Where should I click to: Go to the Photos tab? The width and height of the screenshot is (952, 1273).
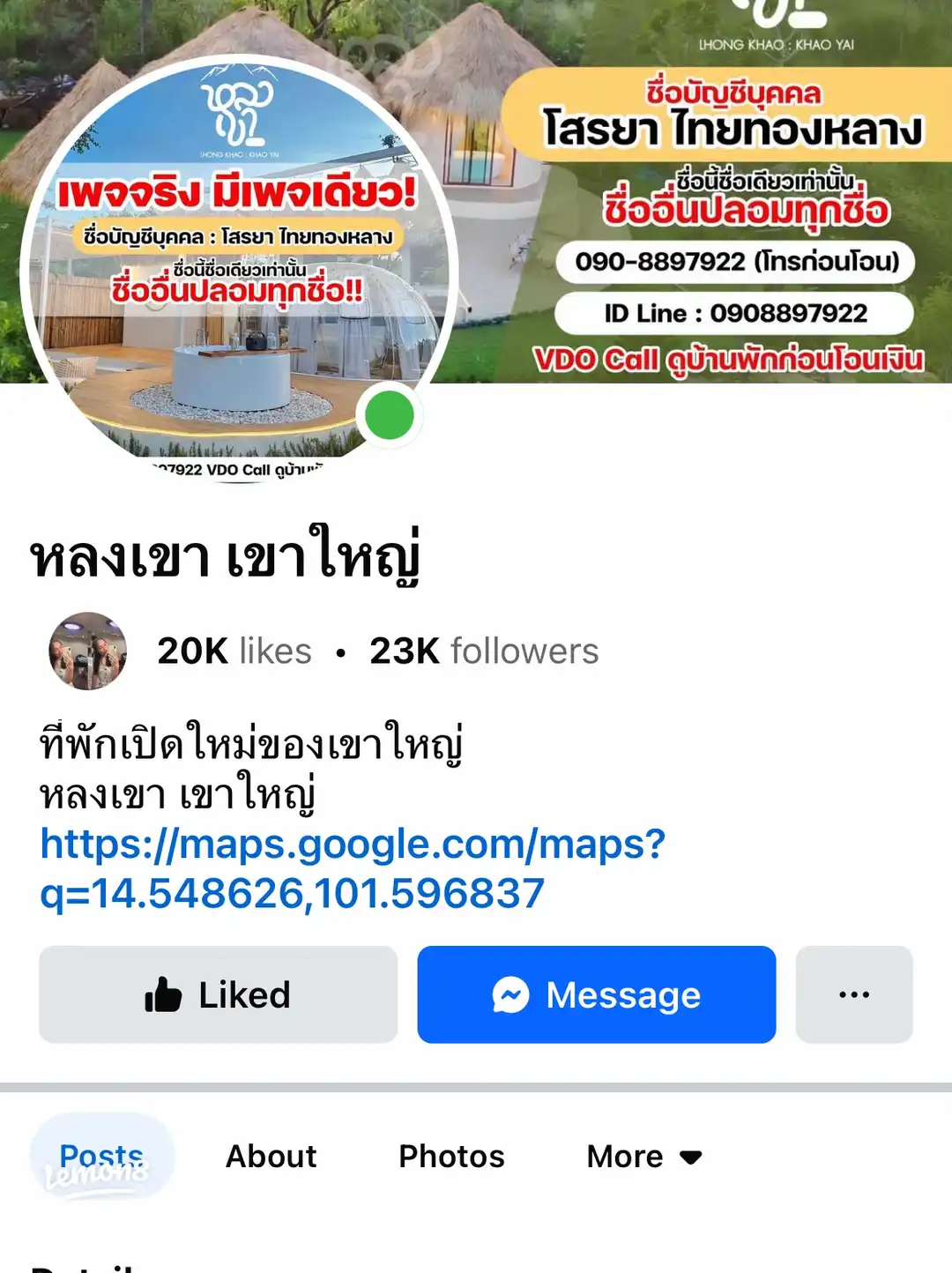(451, 1156)
